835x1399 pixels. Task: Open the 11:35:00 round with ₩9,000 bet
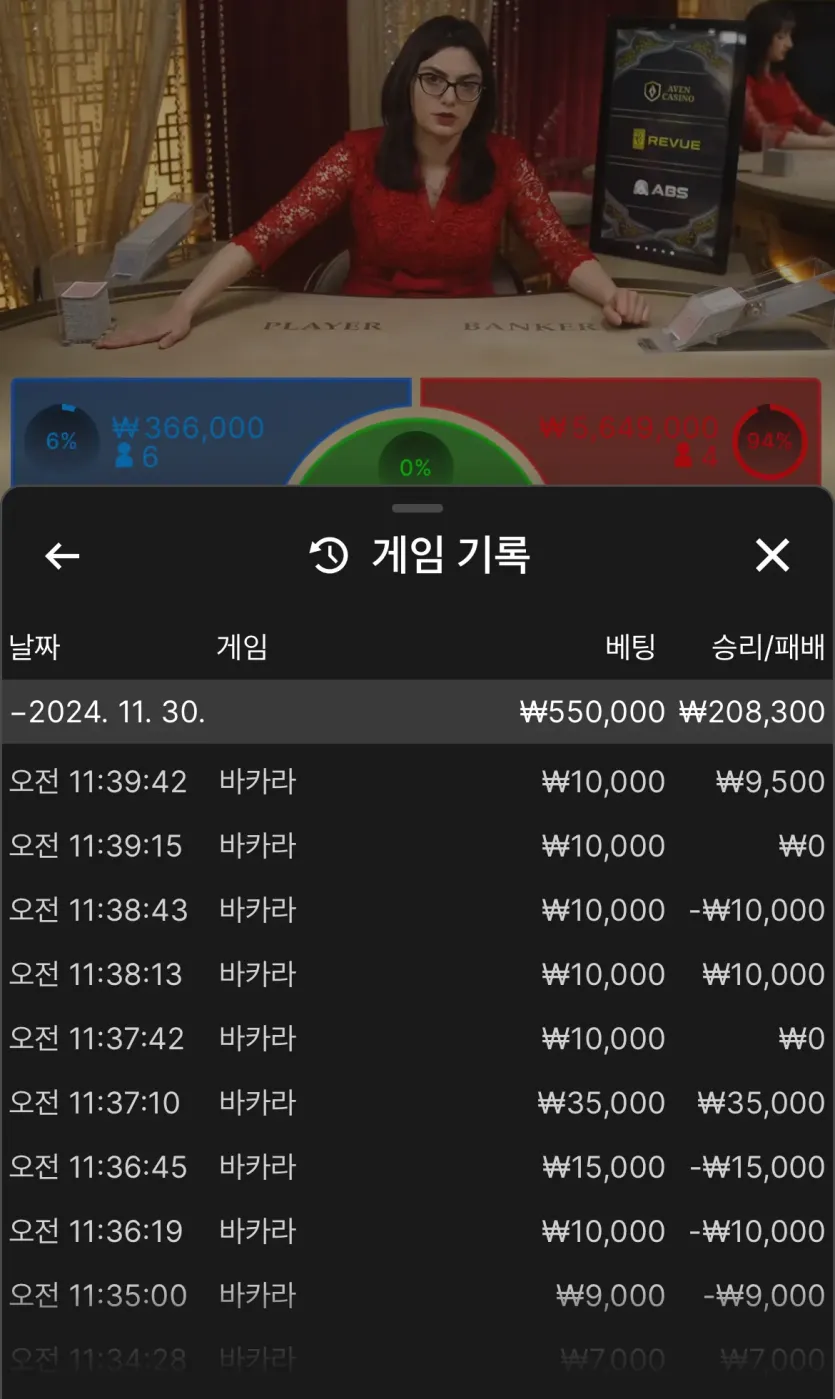click(417, 1295)
